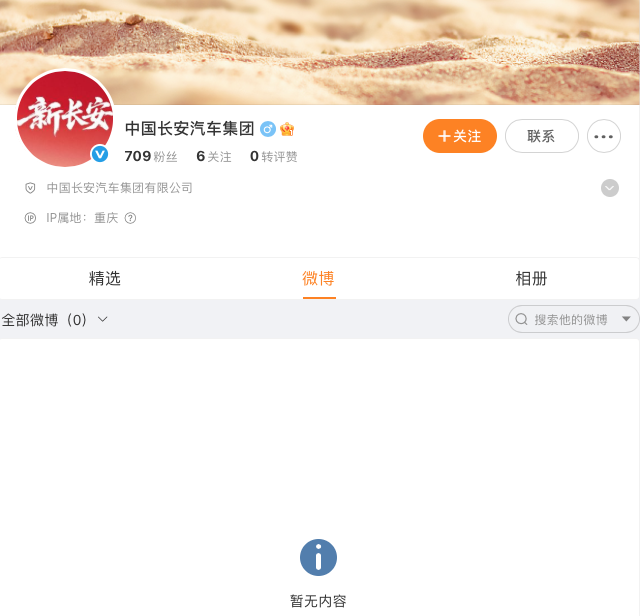Image resolution: width=640 pixels, height=616 pixels.
Task: Tap the 联系 contact button
Action: [541, 136]
